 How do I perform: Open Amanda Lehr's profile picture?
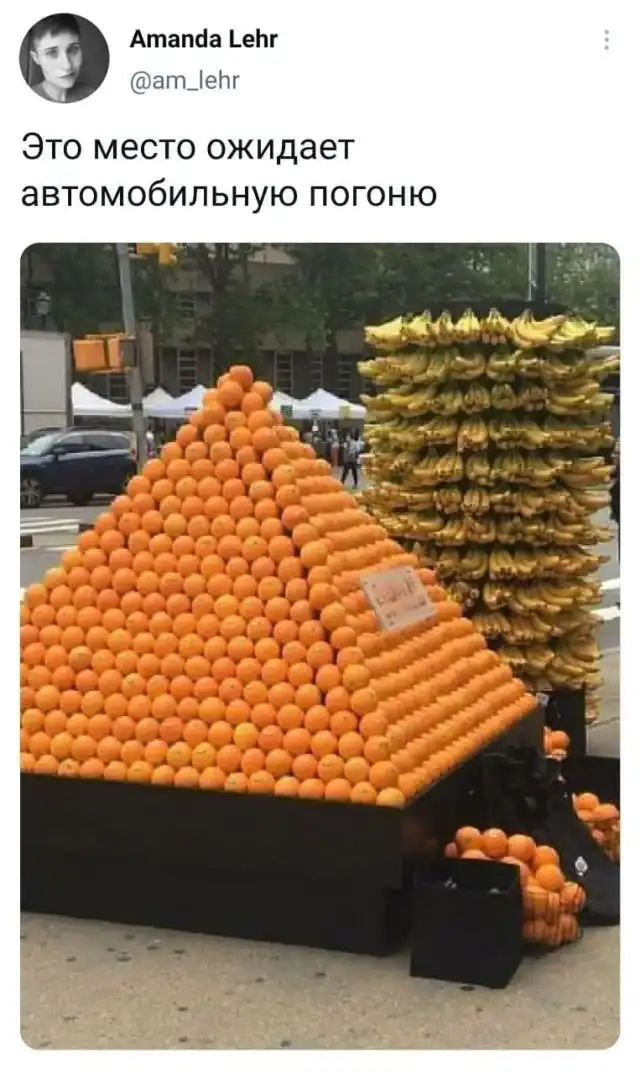64,58
